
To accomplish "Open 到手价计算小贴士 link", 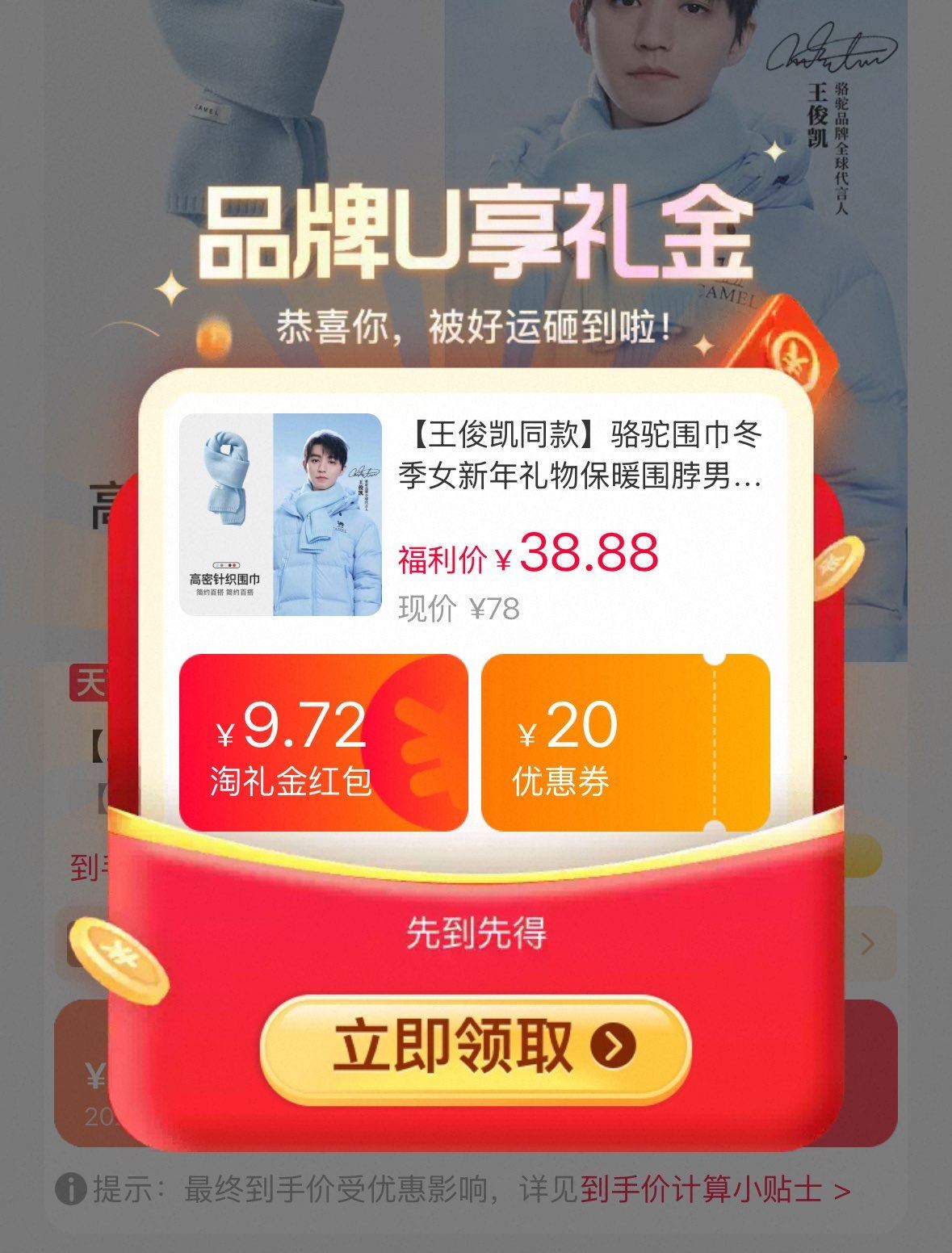I will pyautogui.click(x=714, y=1190).
